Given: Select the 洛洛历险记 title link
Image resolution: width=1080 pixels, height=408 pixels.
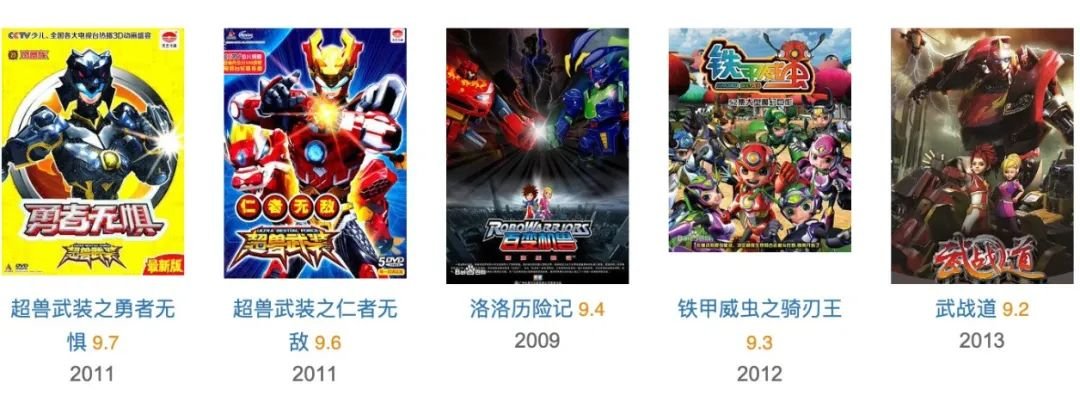Looking at the screenshot, I should pos(521,310).
